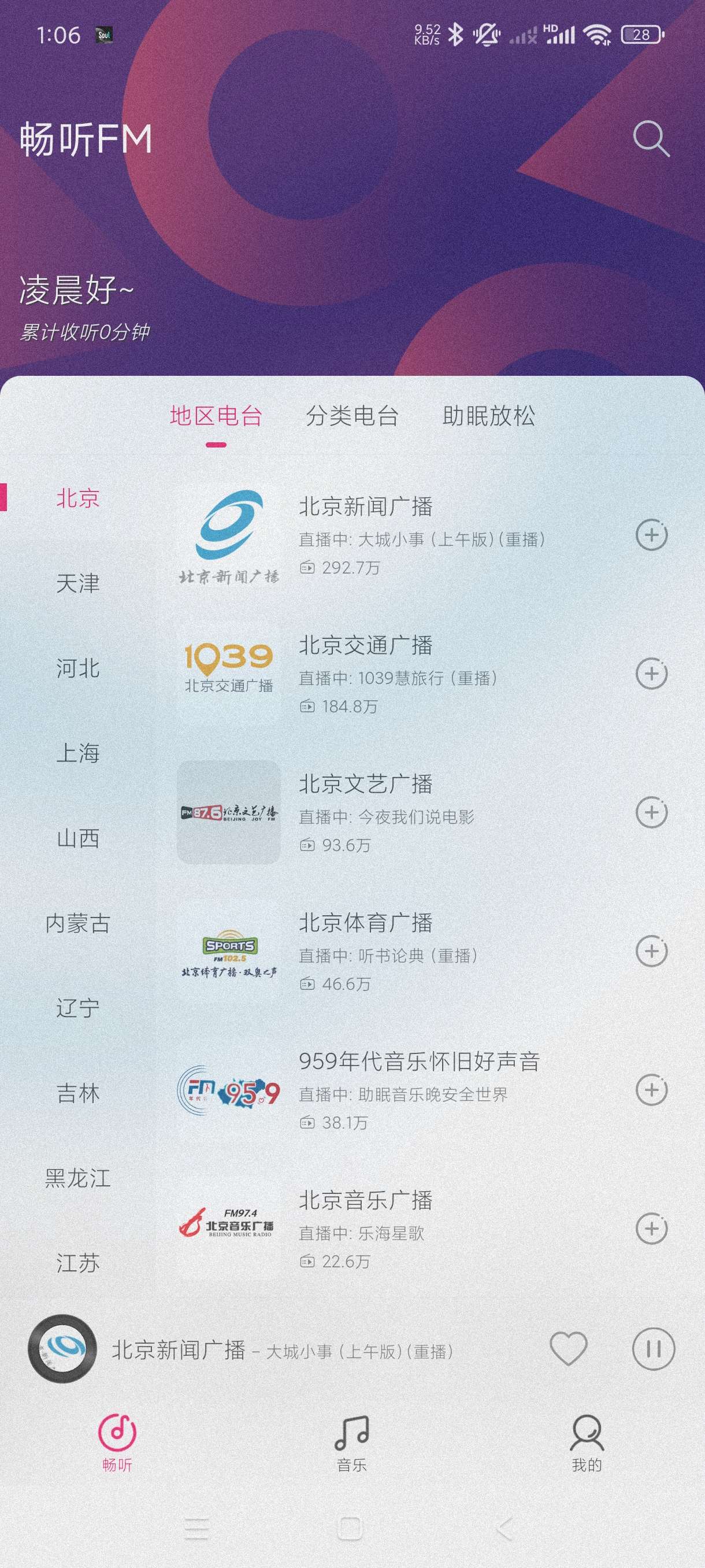
Task: Select 天津 in the region list
Action: tap(78, 583)
